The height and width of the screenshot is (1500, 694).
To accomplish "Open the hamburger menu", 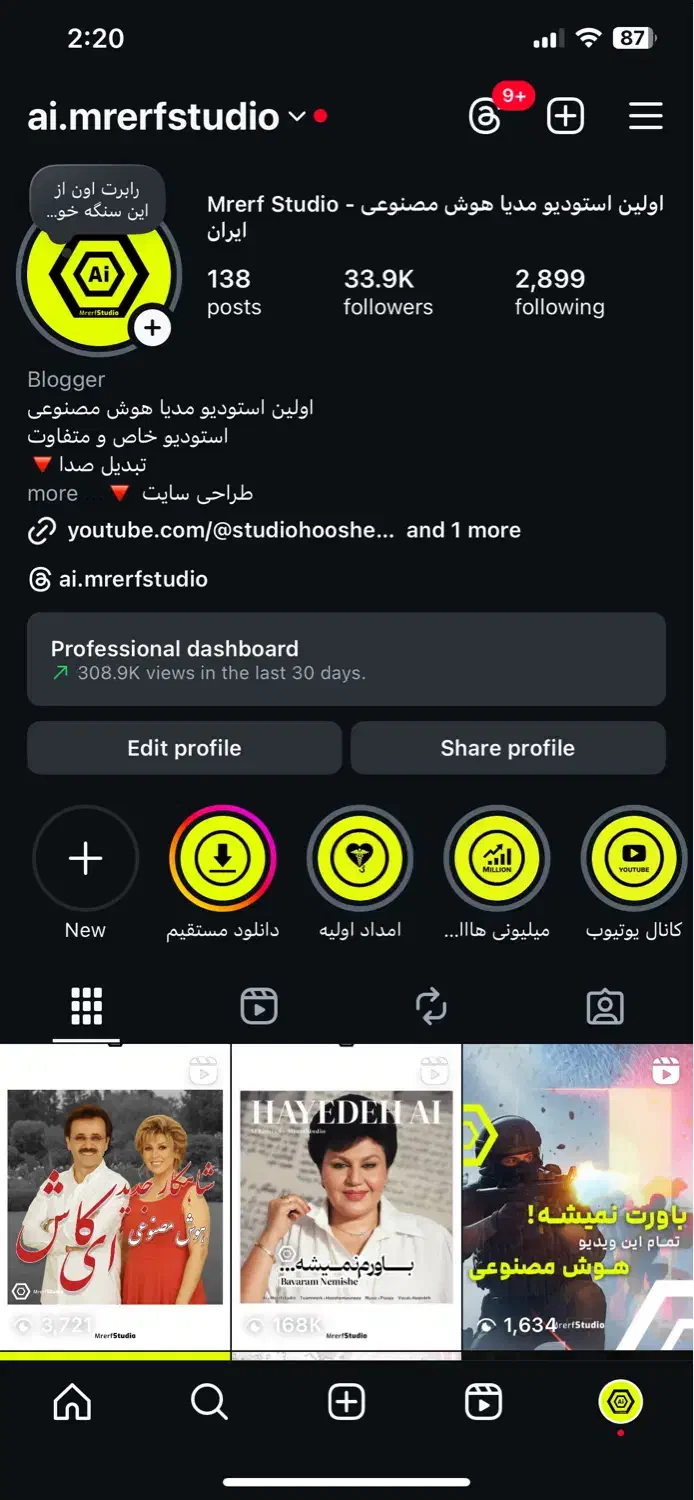I will coord(645,117).
